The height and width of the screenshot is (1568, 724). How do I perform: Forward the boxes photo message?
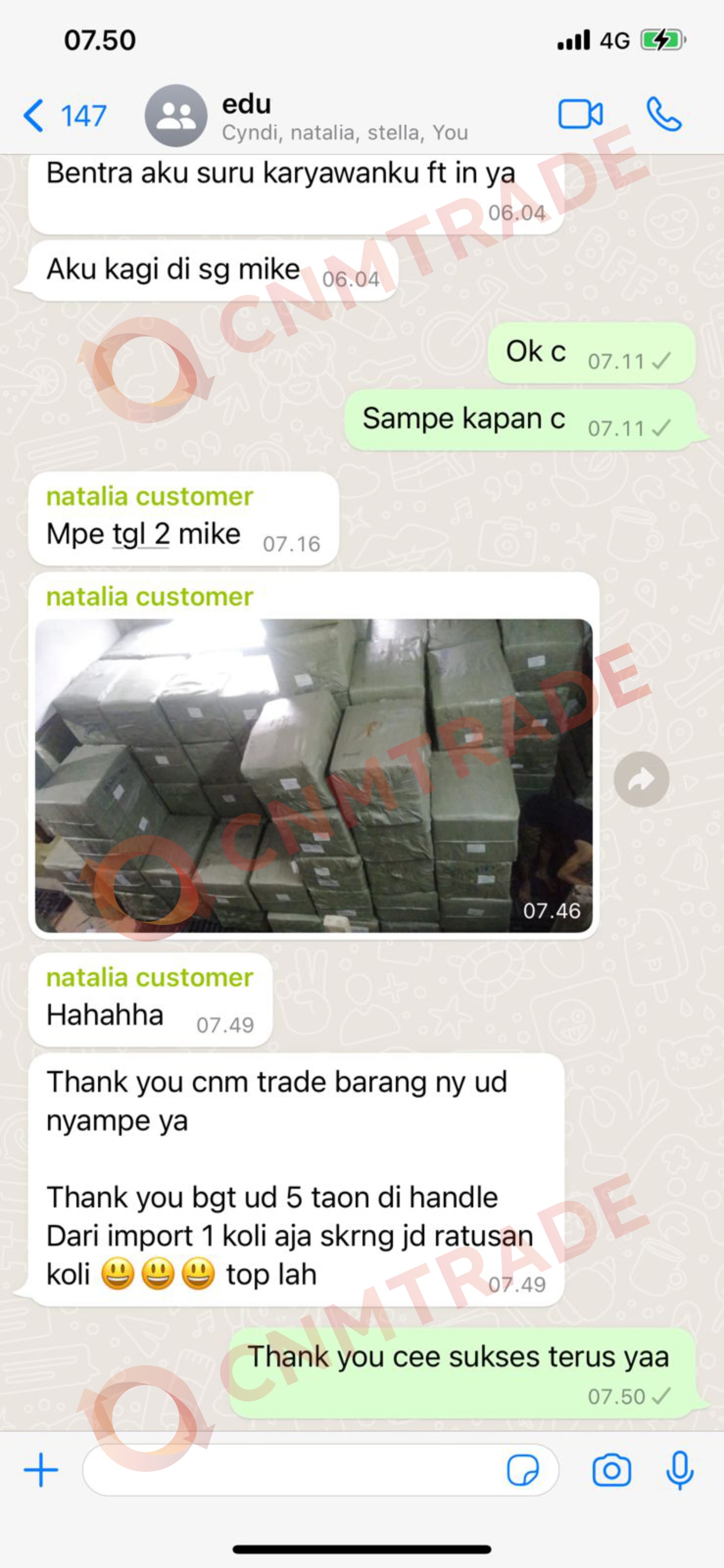tap(641, 779)
